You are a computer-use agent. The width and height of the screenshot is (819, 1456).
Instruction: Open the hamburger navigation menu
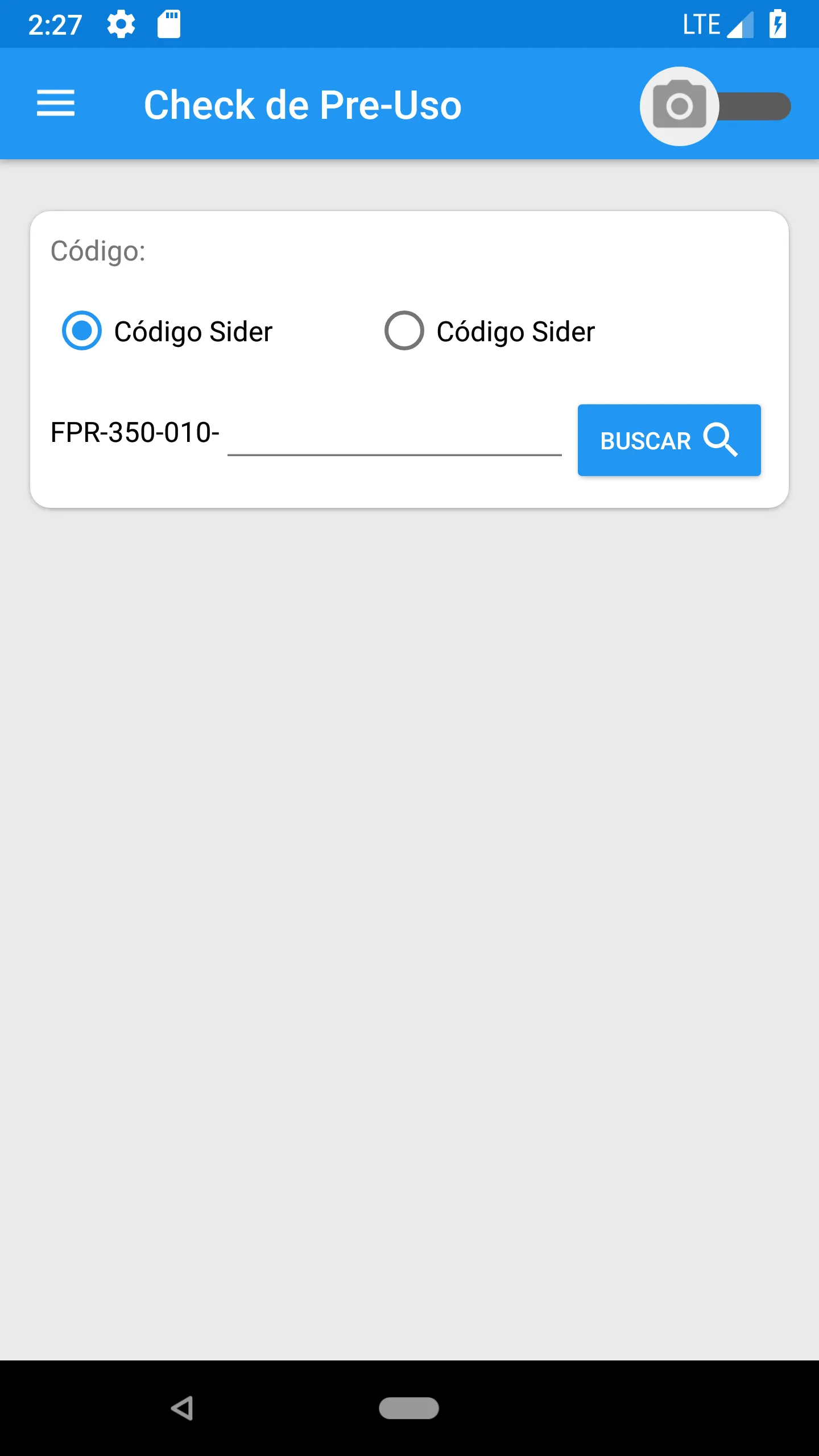point(56,104)
